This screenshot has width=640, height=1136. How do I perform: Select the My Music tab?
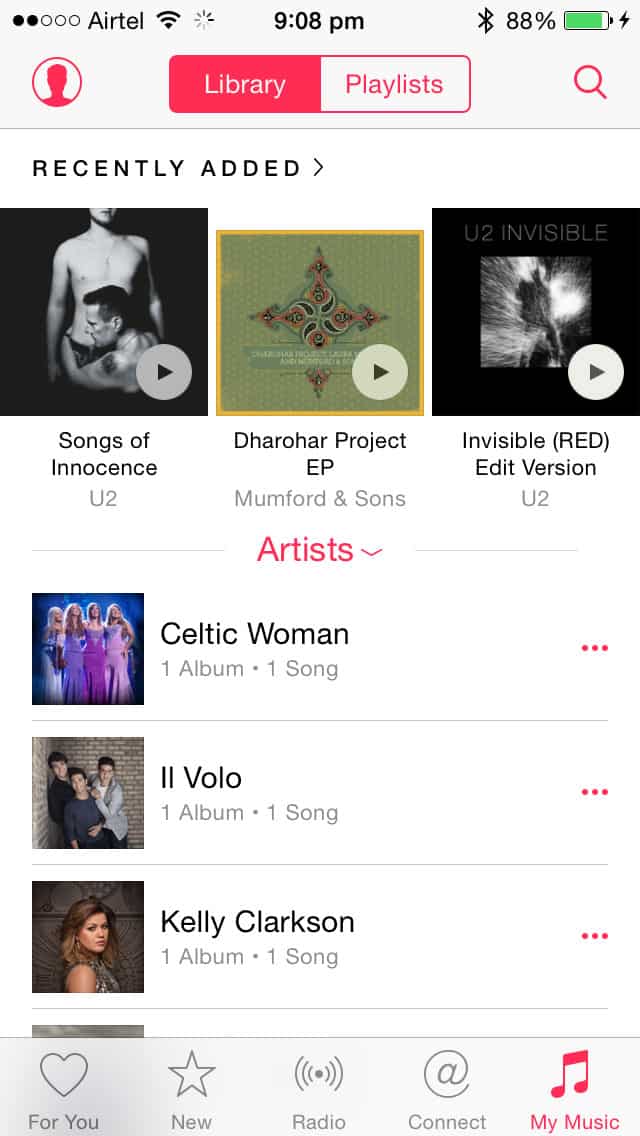point(574,1090)
